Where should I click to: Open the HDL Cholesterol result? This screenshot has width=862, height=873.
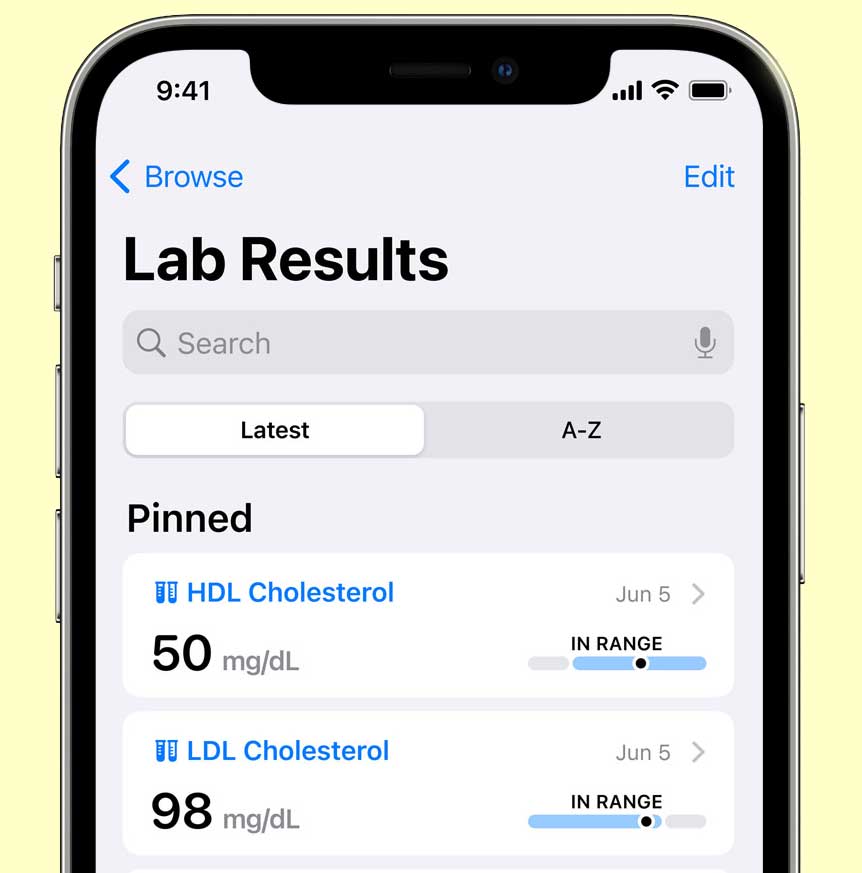tap(428, 624)
